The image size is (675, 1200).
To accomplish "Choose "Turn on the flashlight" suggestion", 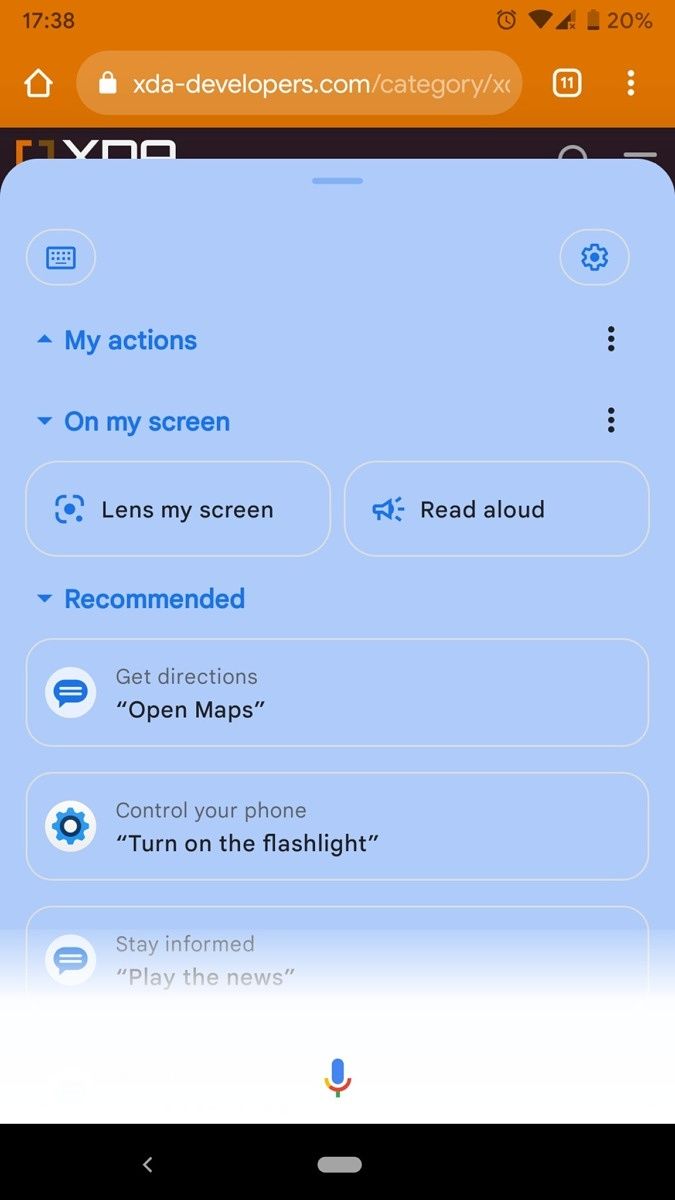I will coord(337,827).
